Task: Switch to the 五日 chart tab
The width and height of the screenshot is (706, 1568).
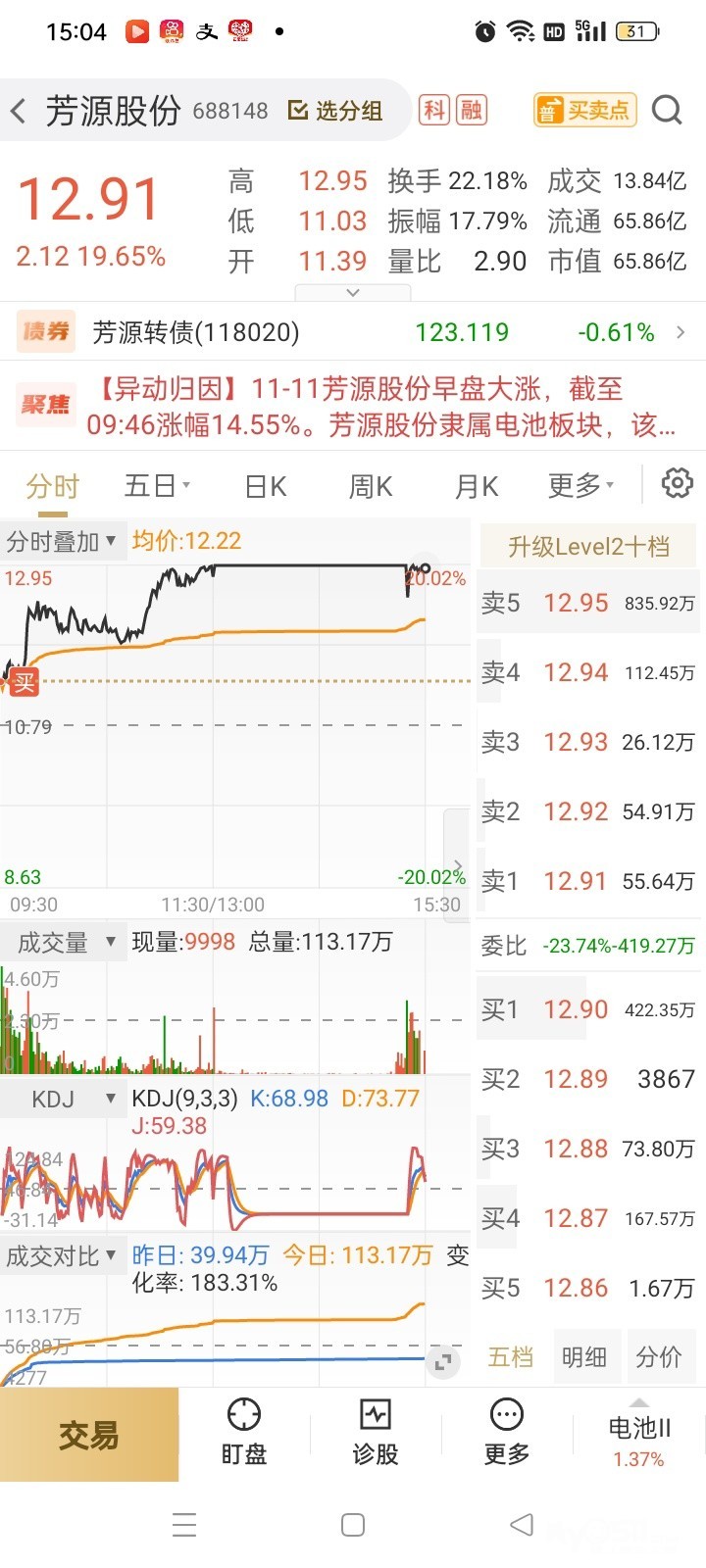Action: (x=156, y=486)
